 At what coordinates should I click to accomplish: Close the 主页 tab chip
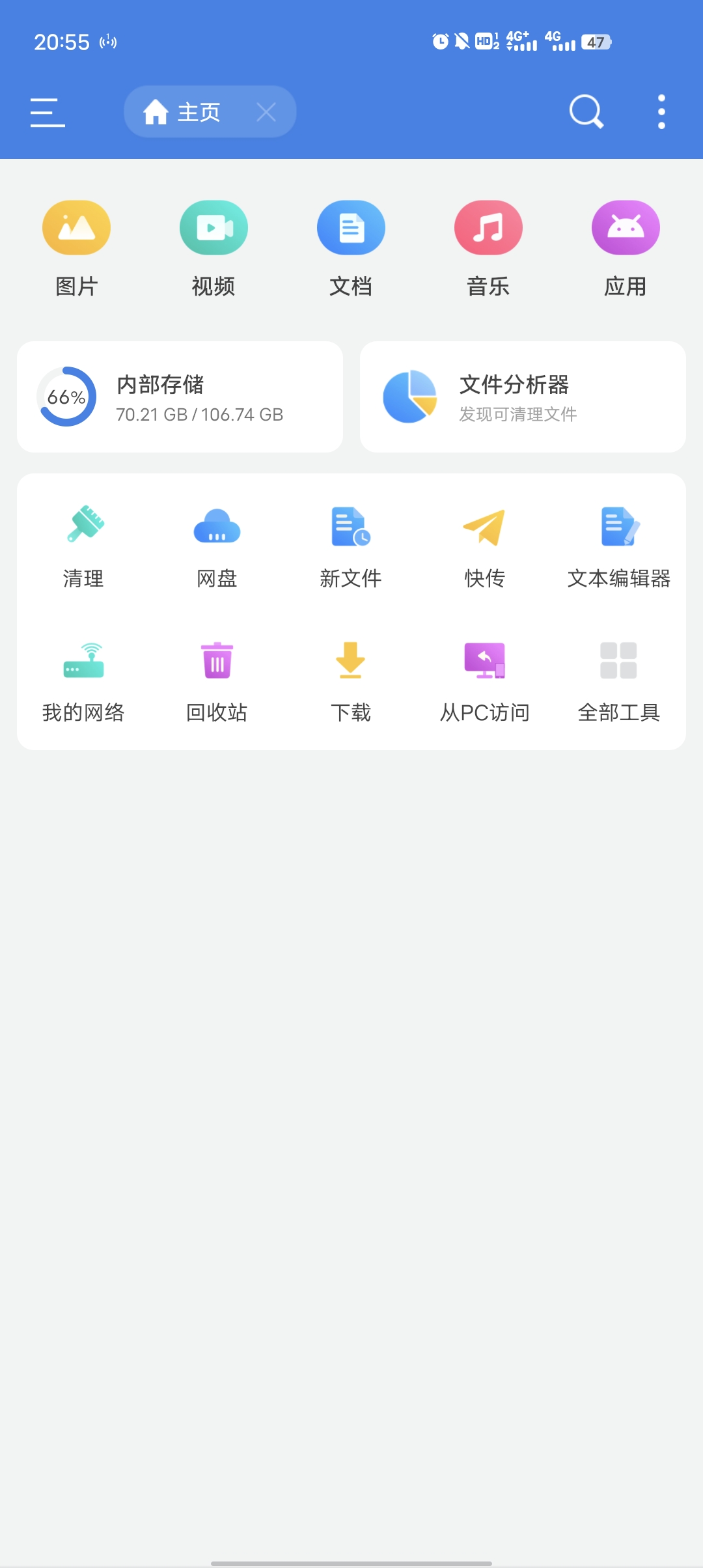tap(266, 112)
